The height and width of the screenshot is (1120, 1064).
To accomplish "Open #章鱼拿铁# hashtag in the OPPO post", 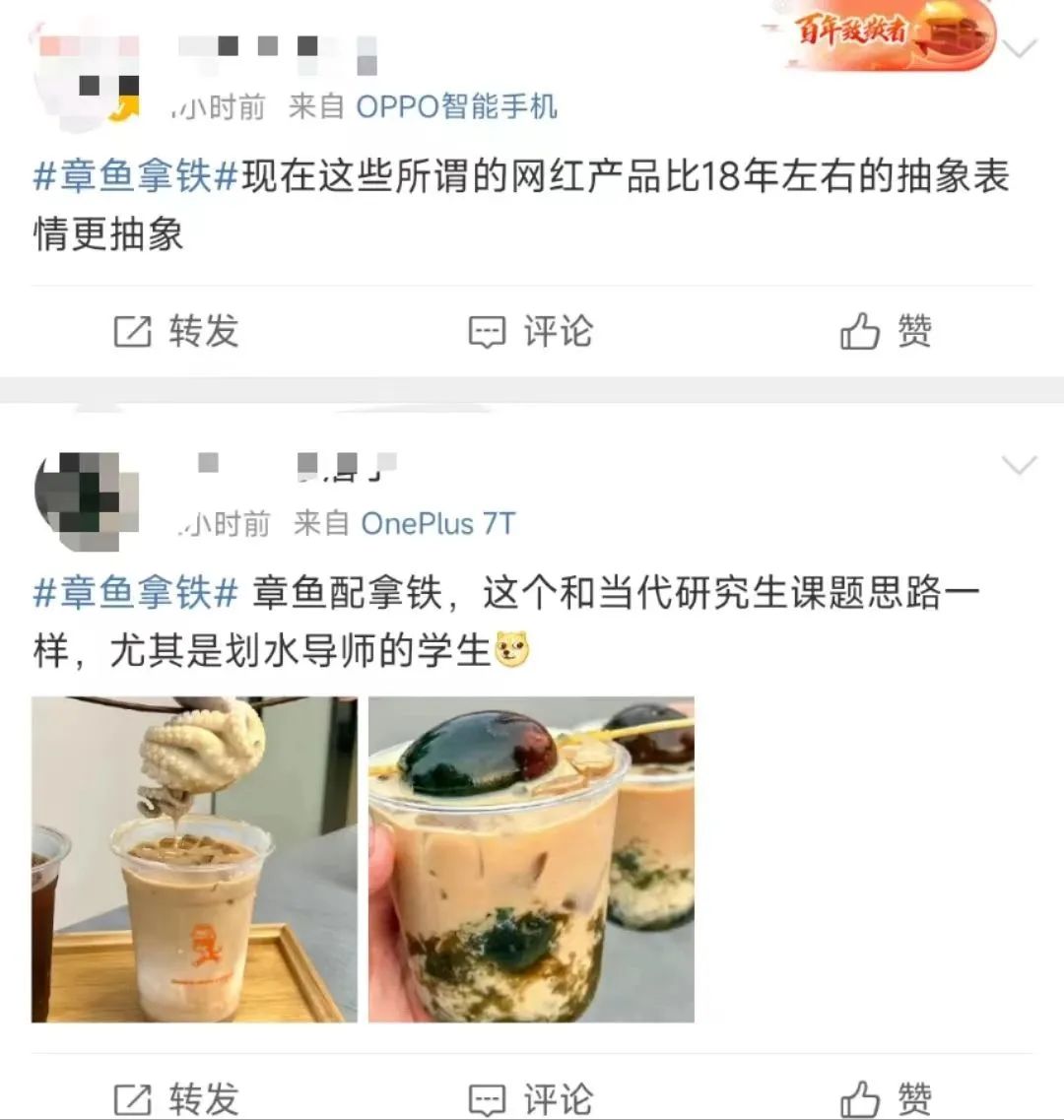I will pyautogui.click(x=136, y=178).
